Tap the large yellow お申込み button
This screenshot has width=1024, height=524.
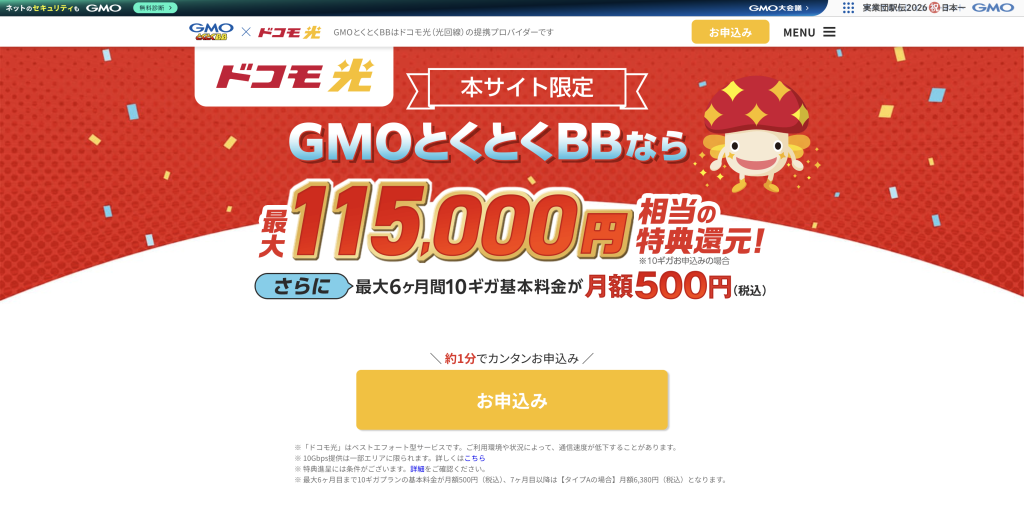512,400
